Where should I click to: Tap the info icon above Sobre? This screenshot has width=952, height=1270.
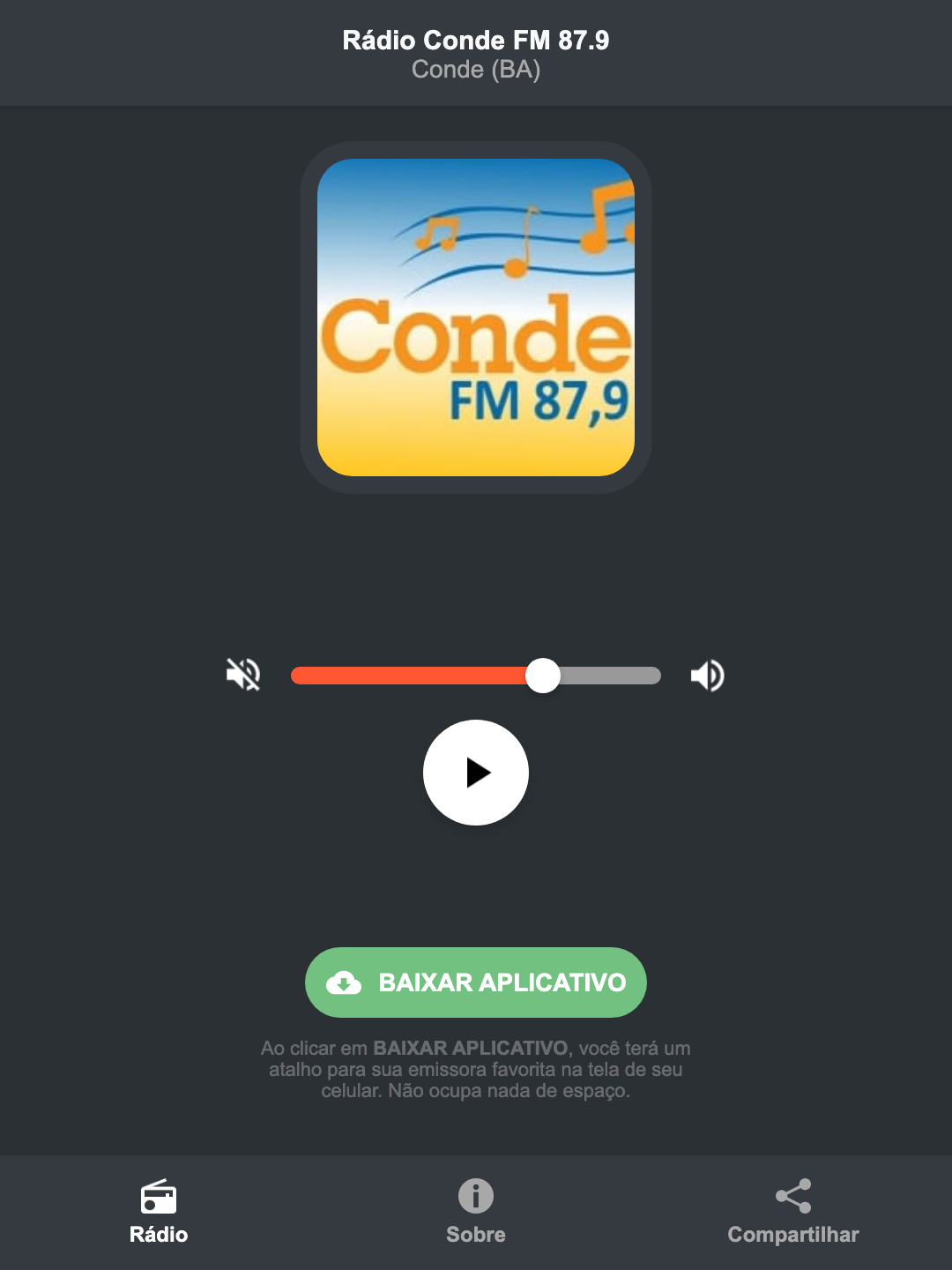[x=475, y=1198]
